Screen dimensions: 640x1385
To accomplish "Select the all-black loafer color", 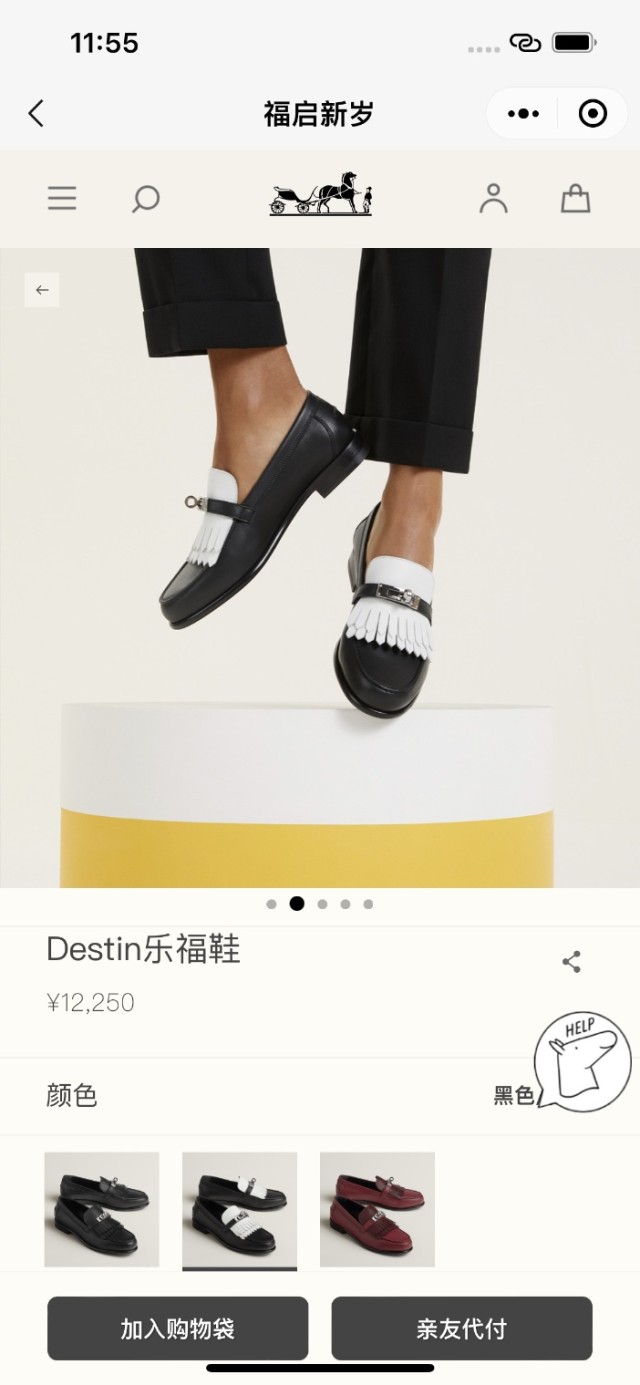I will 102,1209.
